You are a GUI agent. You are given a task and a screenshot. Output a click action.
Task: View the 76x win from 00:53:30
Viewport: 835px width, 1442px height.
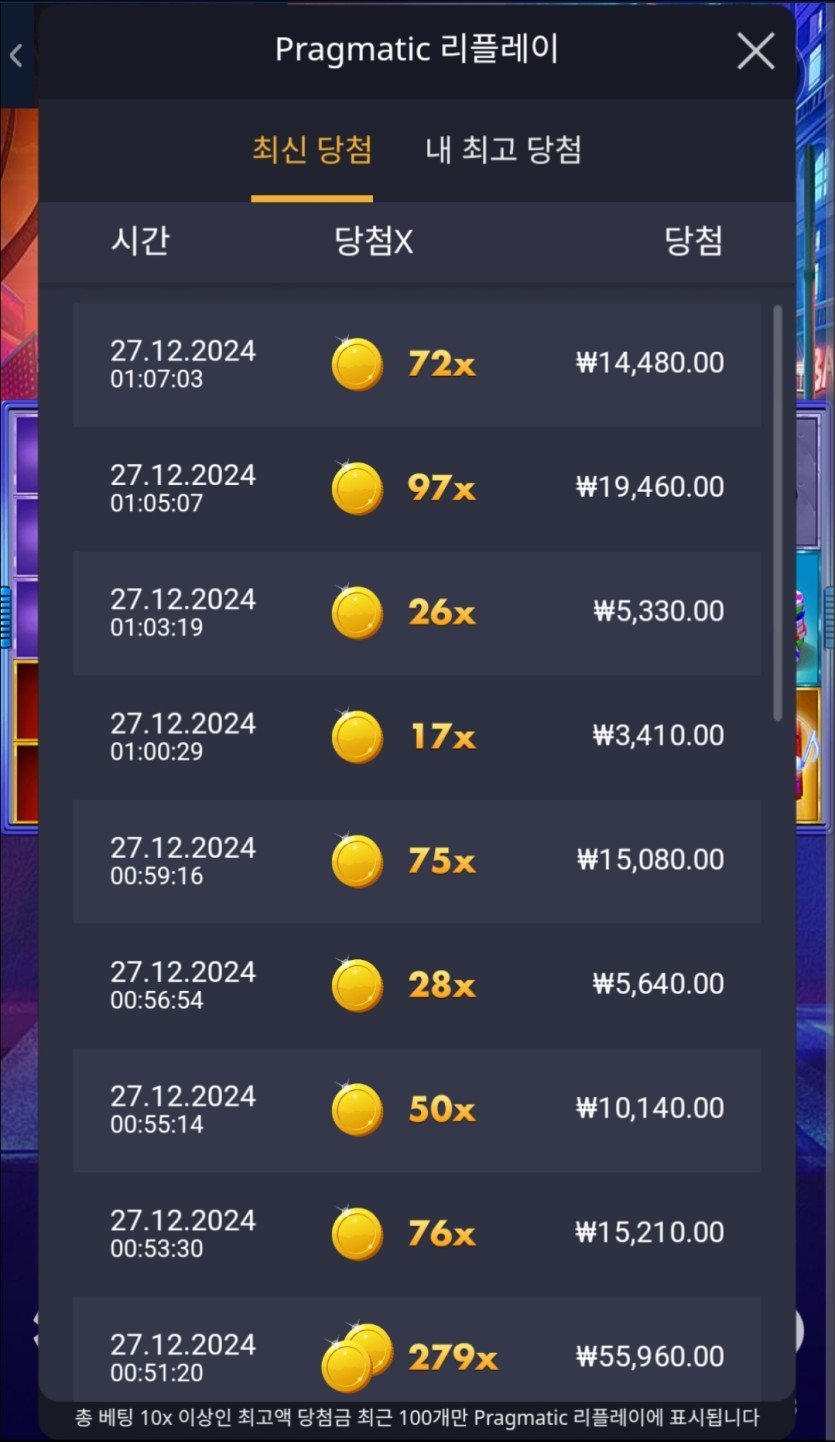[416, 1232]
